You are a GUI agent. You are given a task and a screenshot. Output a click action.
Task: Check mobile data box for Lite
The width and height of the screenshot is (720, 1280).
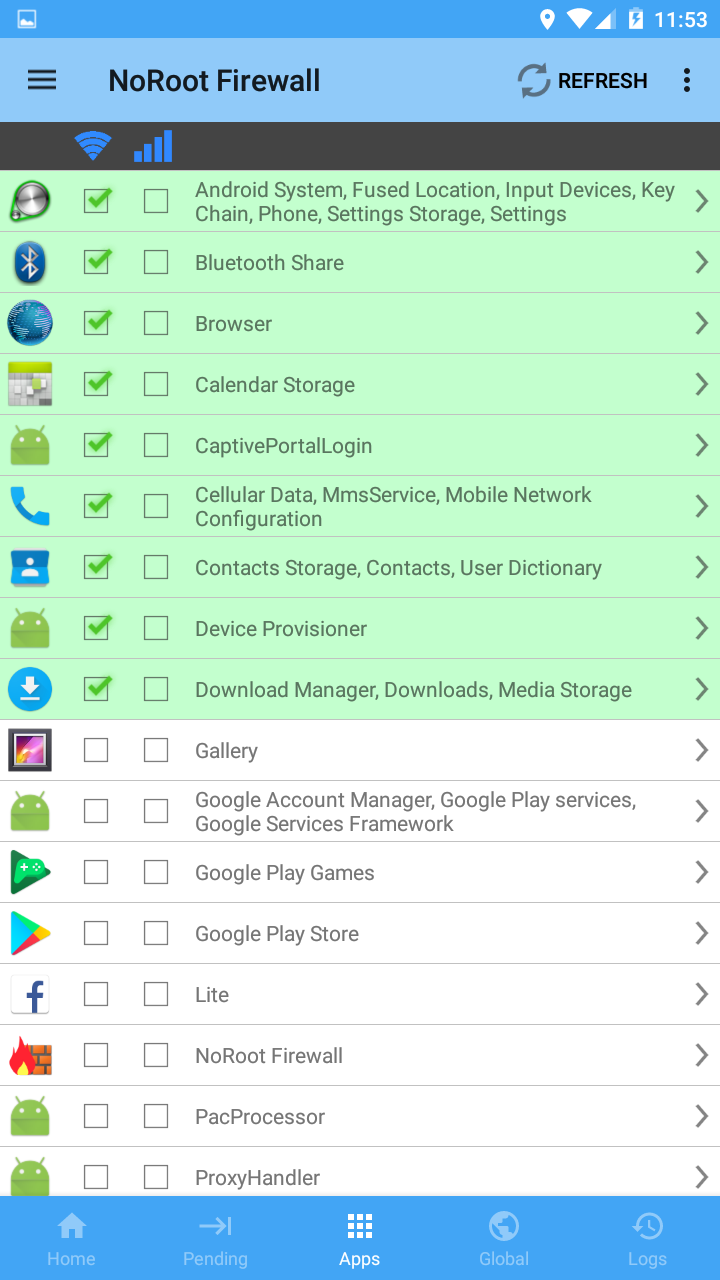coord(156,995)
